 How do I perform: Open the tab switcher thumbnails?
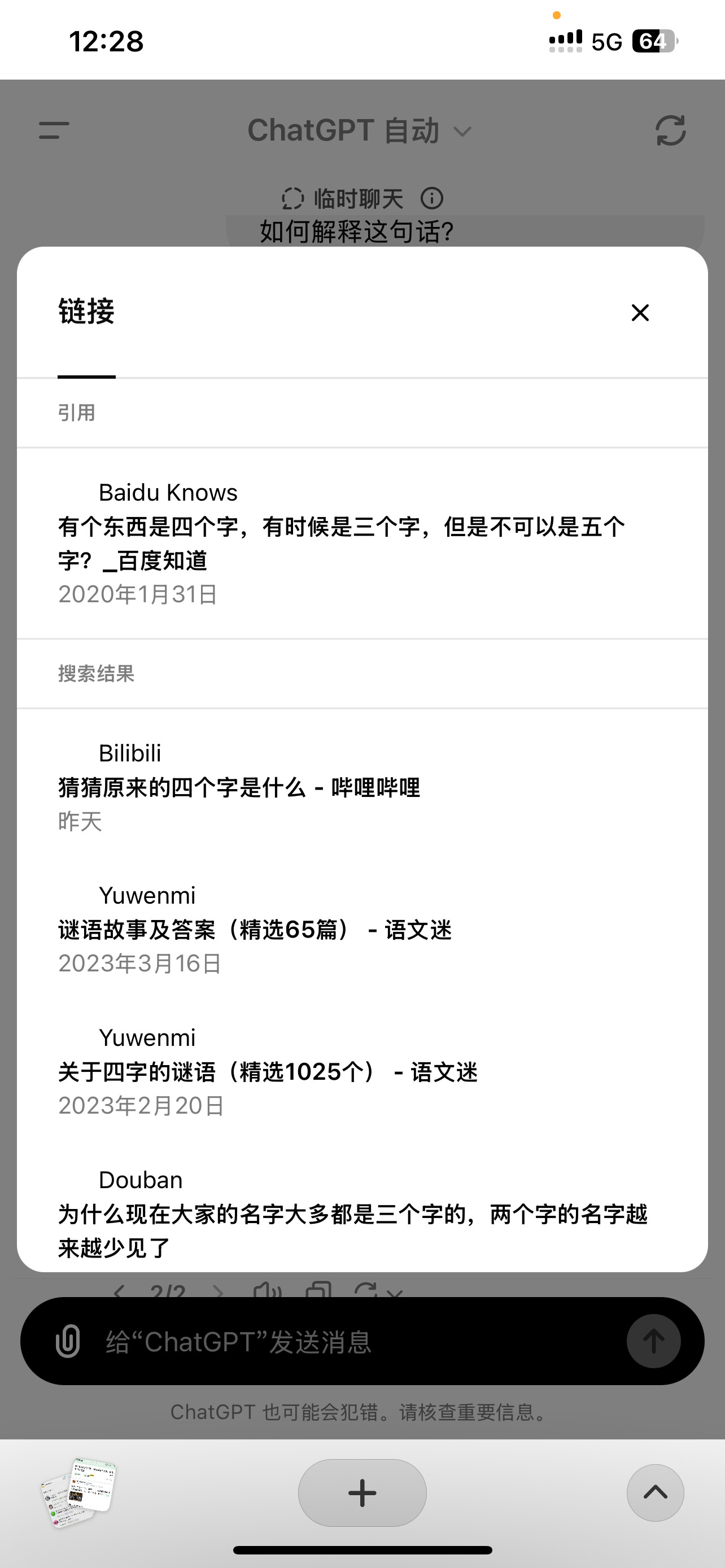coord(77,1492)
